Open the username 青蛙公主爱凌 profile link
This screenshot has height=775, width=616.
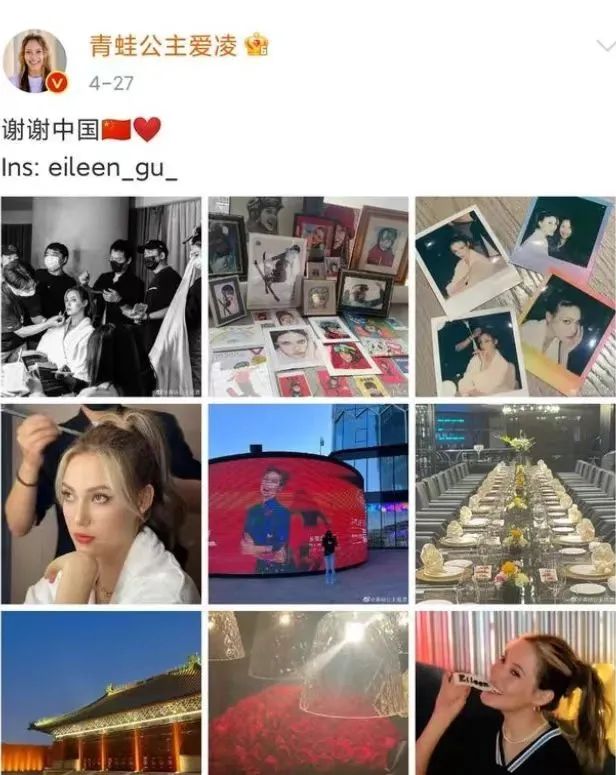(x=156, y=46)
